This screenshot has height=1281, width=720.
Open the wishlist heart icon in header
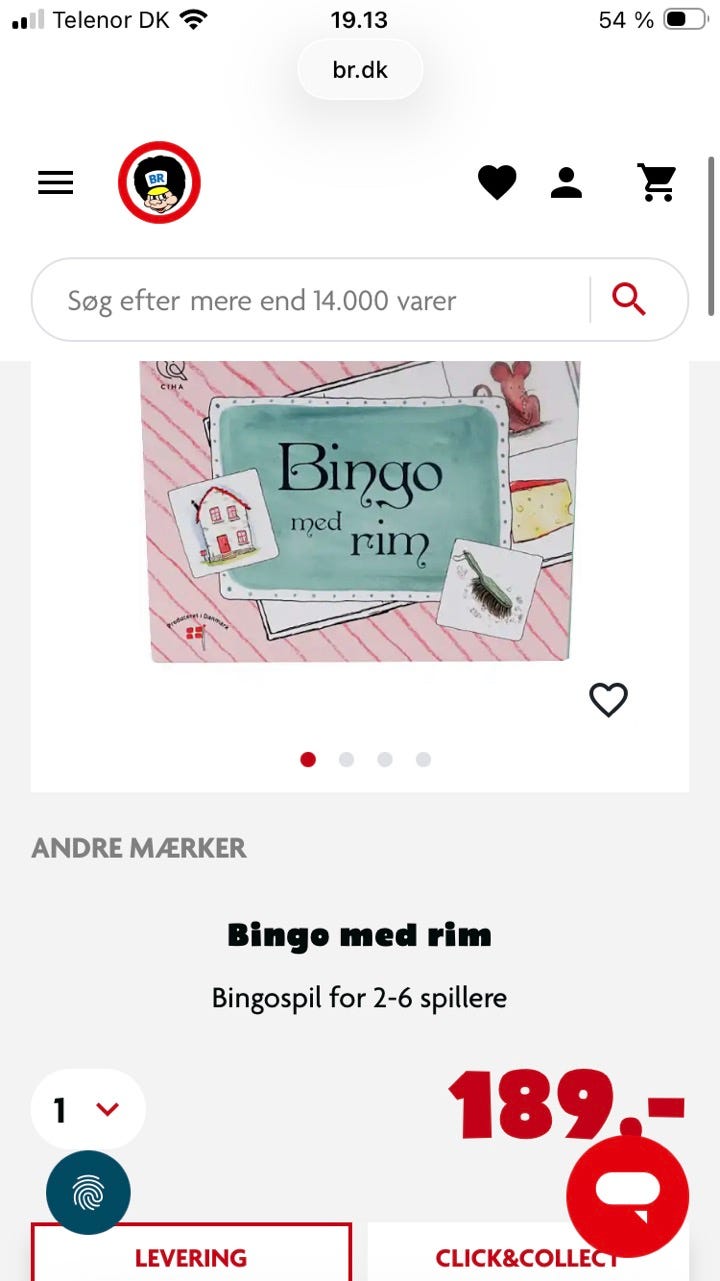pos(497,182)
